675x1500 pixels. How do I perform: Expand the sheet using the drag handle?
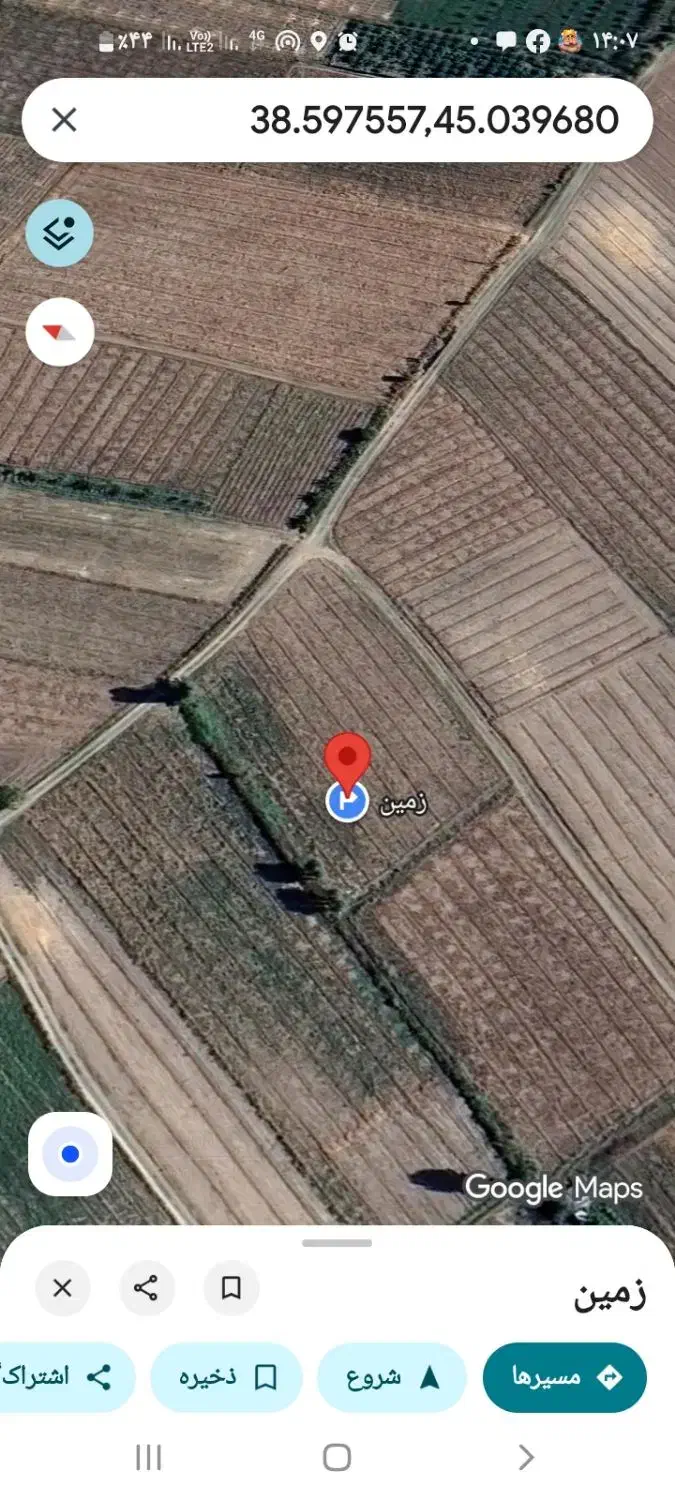click(337, 1243)
